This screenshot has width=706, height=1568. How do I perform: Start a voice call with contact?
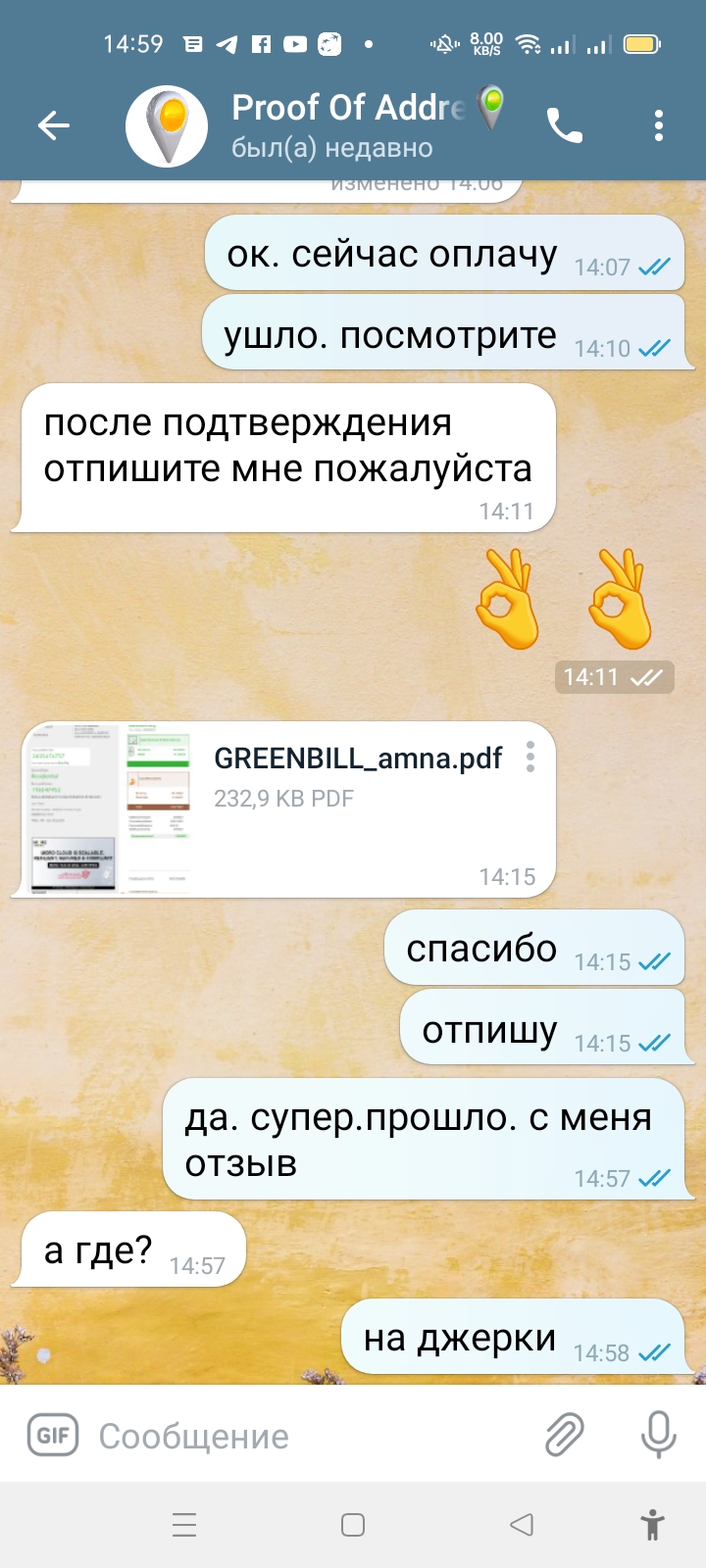click(x=565, y=125)
